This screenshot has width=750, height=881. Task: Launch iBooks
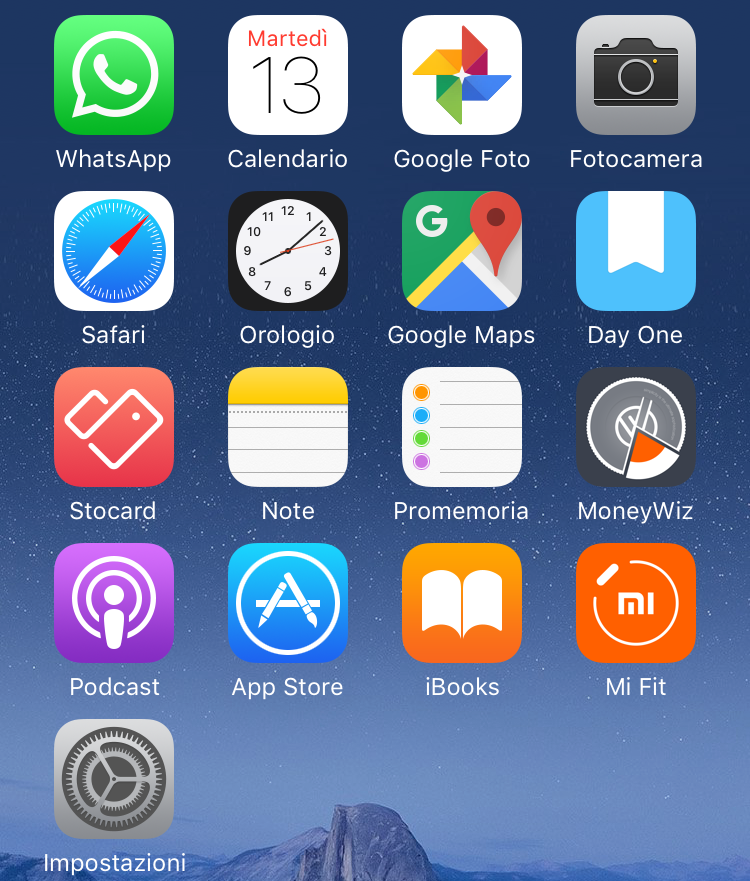click(x=462, y=603)
